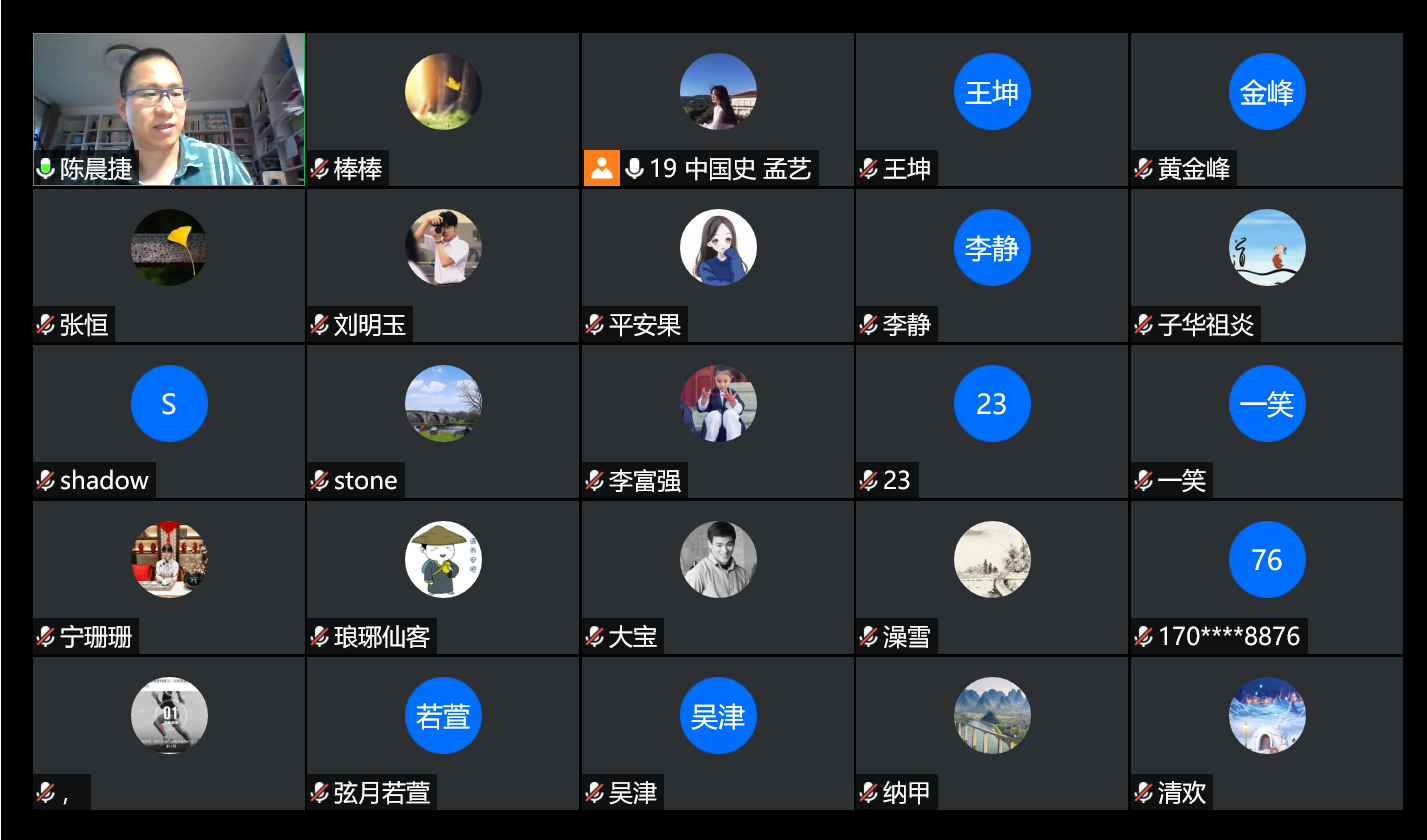Select the 平安果 participant tile
The width and height of the screenshot is (1427, 840).
(x=718, y=265)
